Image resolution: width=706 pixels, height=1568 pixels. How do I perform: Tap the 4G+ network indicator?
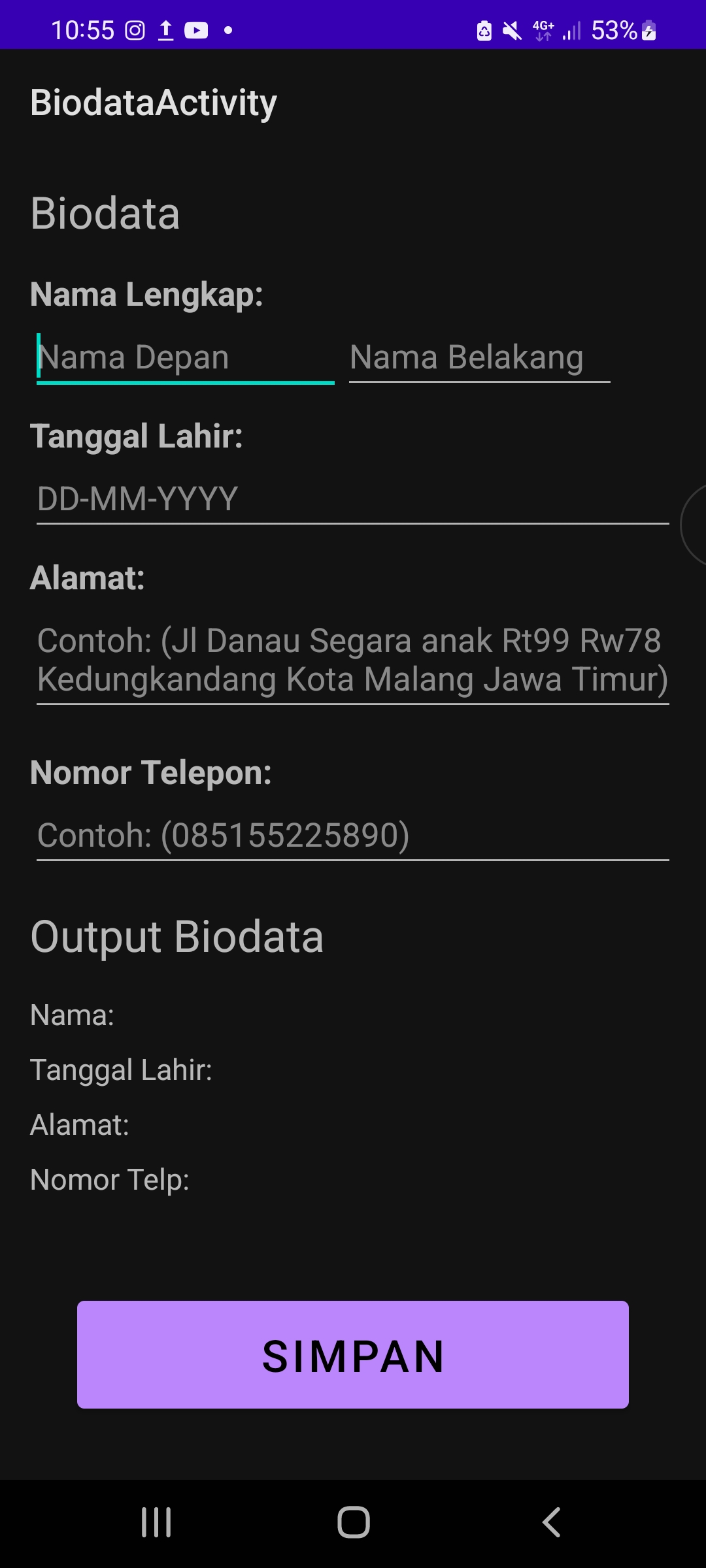coord(543,29)
